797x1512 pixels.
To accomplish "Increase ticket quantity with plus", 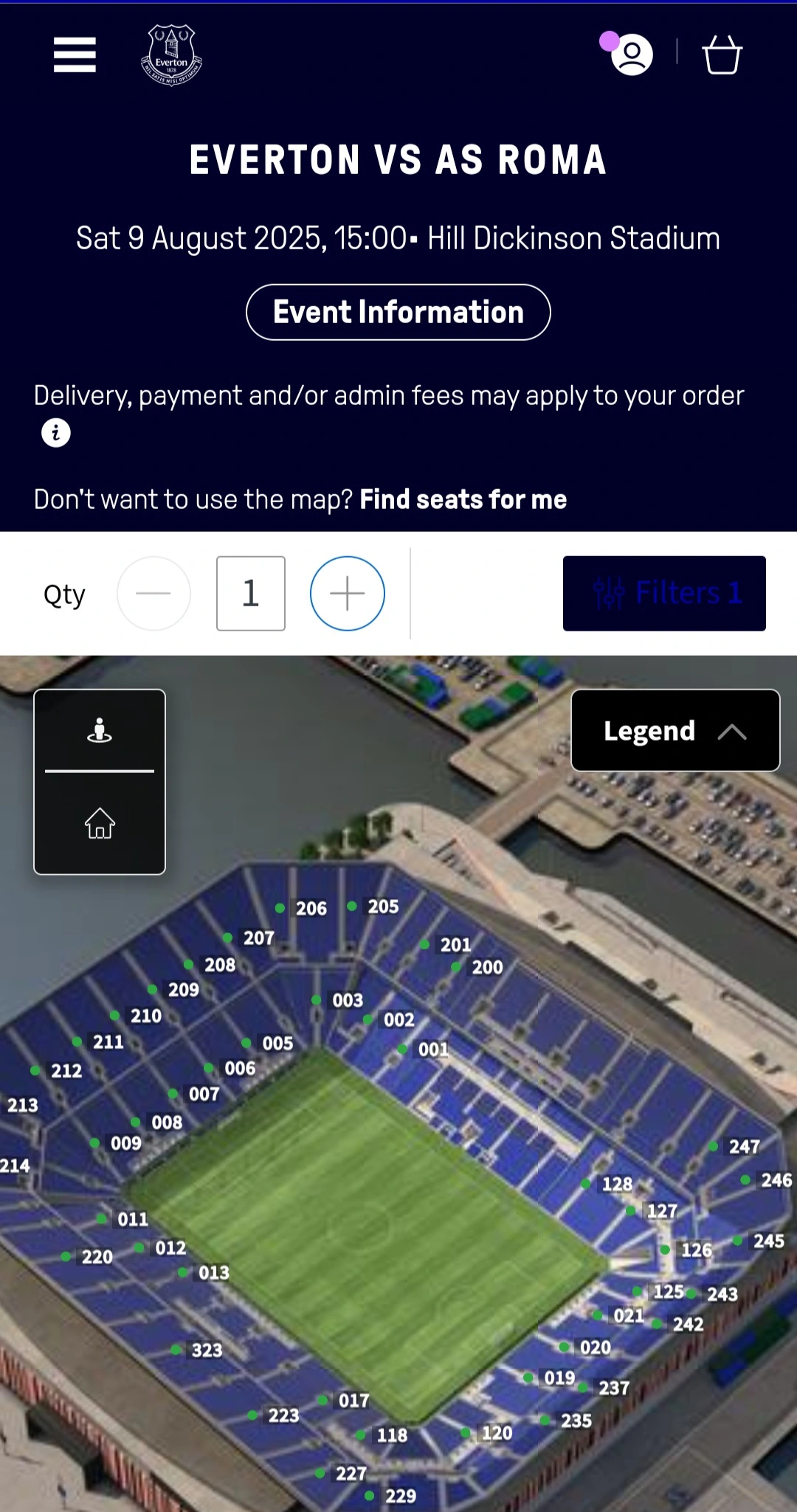I will (347, 593).
